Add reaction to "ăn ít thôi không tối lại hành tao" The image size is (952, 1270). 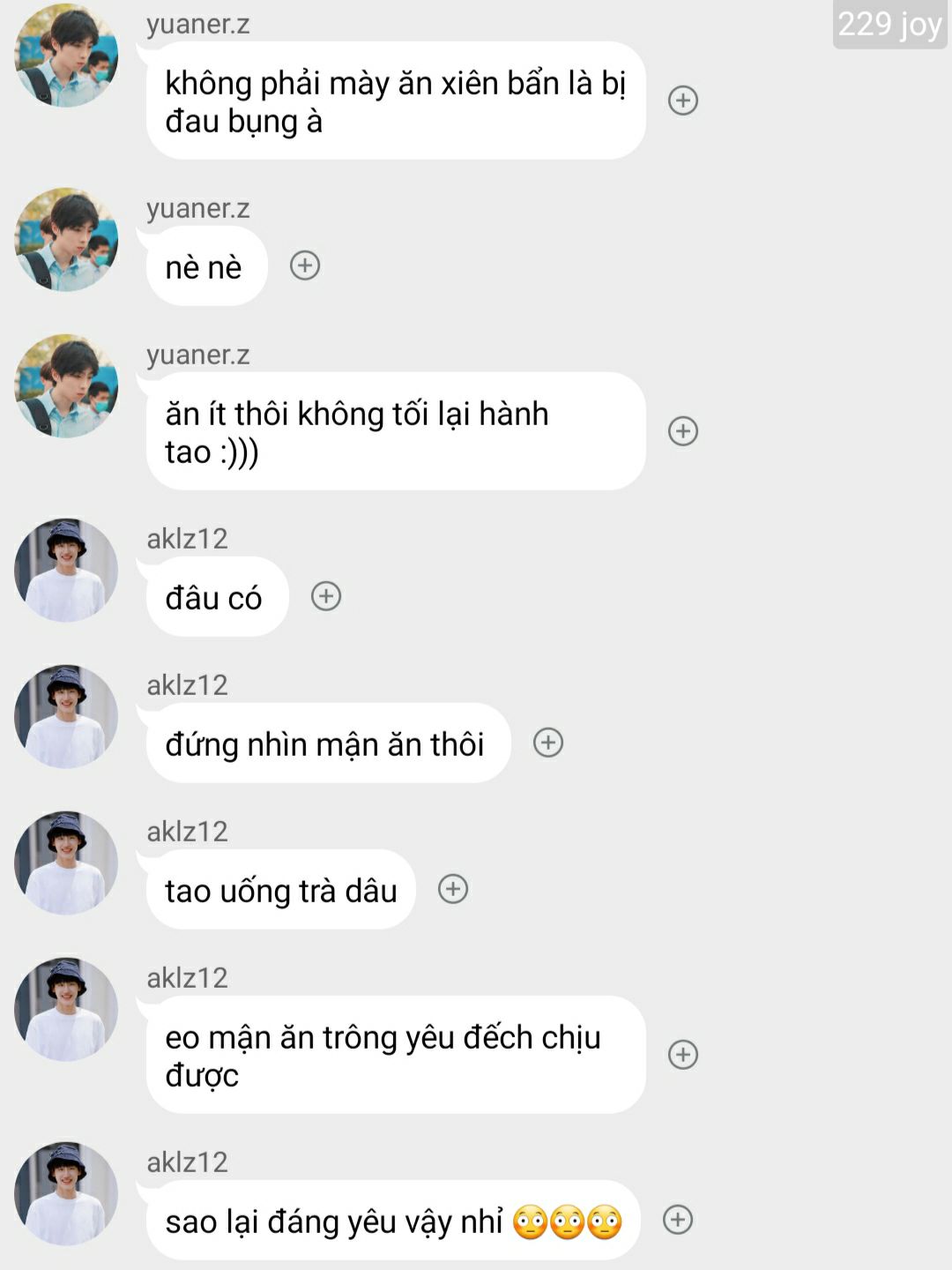coord(683,431)
